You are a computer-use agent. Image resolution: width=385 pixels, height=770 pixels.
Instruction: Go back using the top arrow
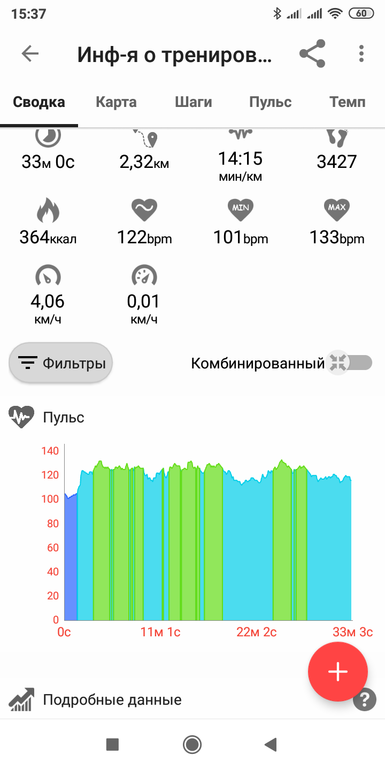(x=30, y=54)
